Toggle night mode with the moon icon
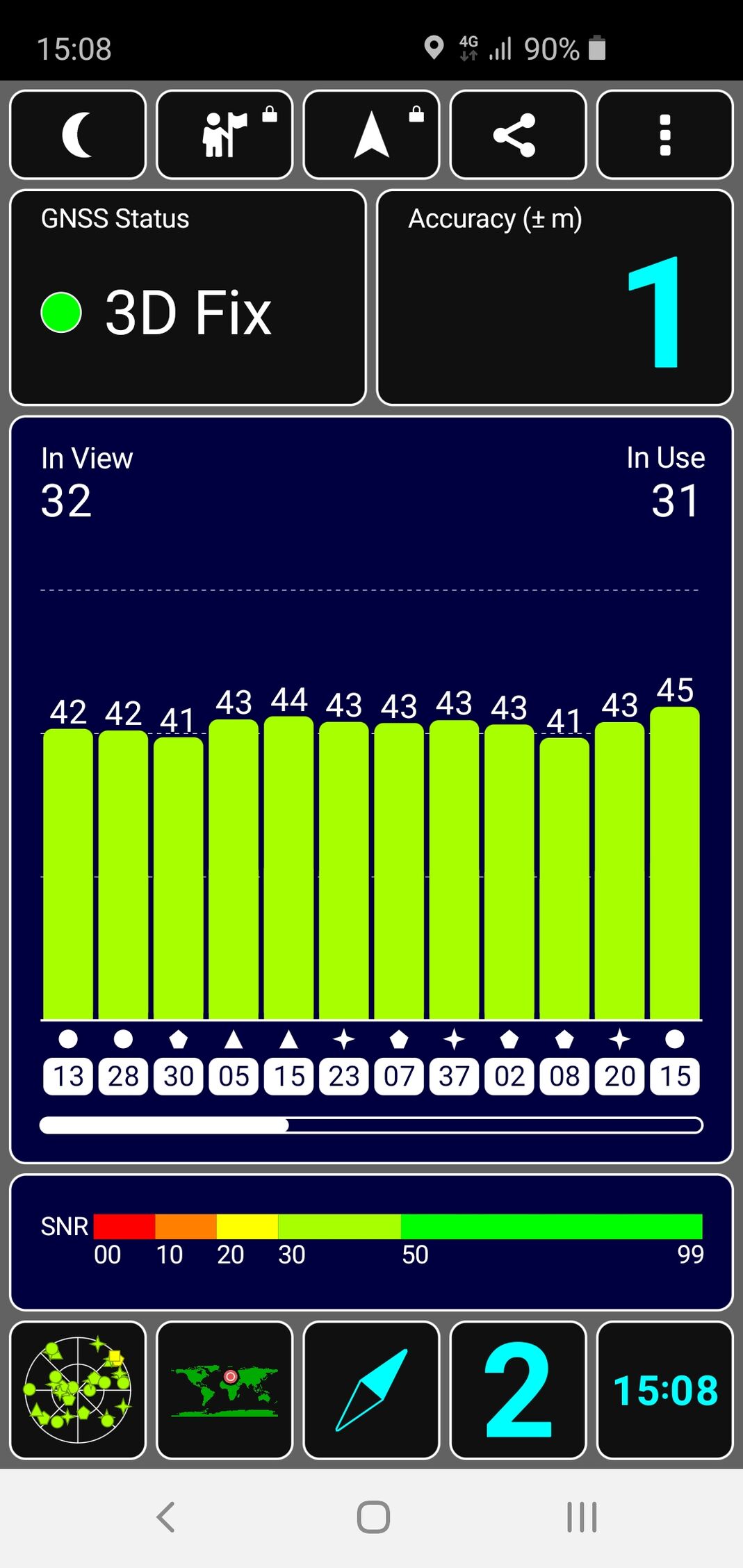 click(x=78, y=135)
